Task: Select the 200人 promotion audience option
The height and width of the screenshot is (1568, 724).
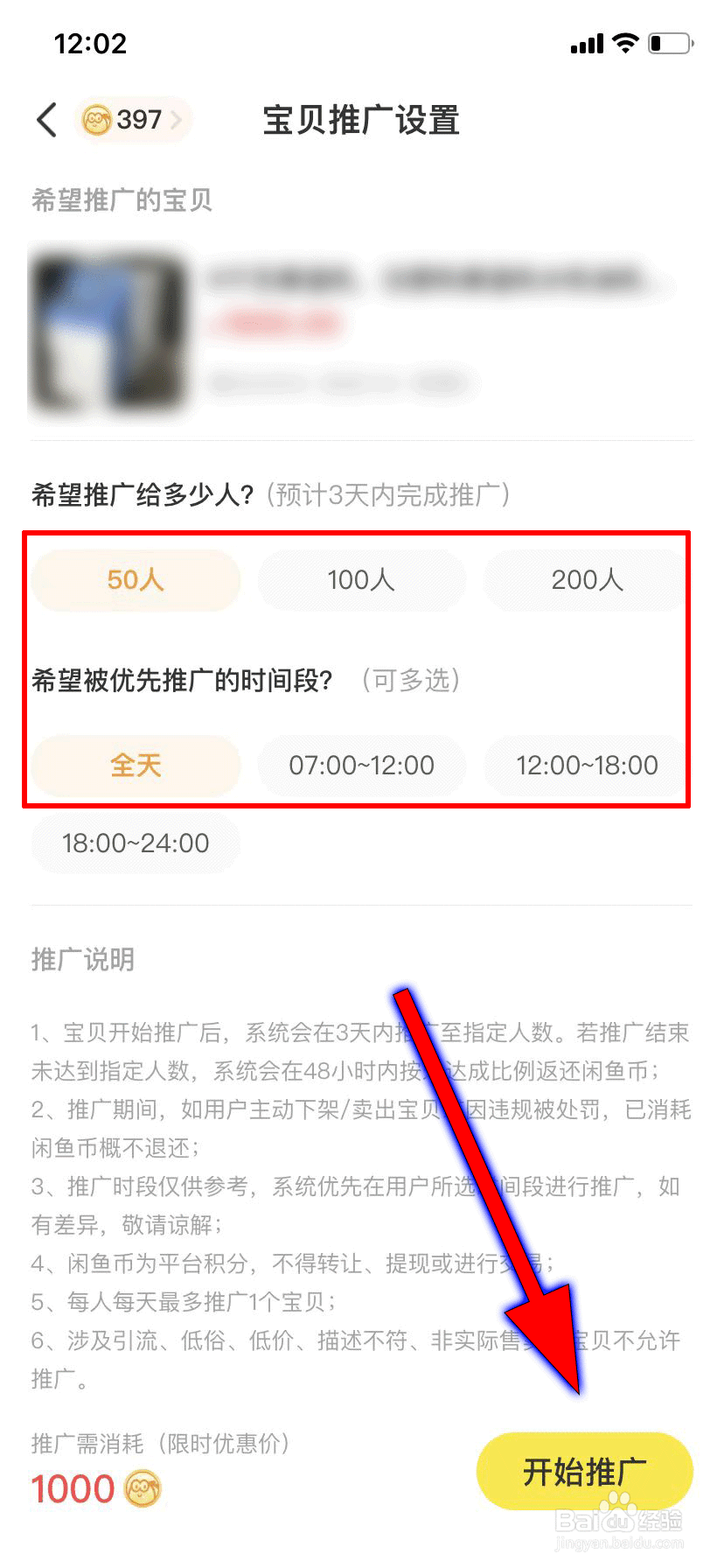Action: (x=586, y=580)
